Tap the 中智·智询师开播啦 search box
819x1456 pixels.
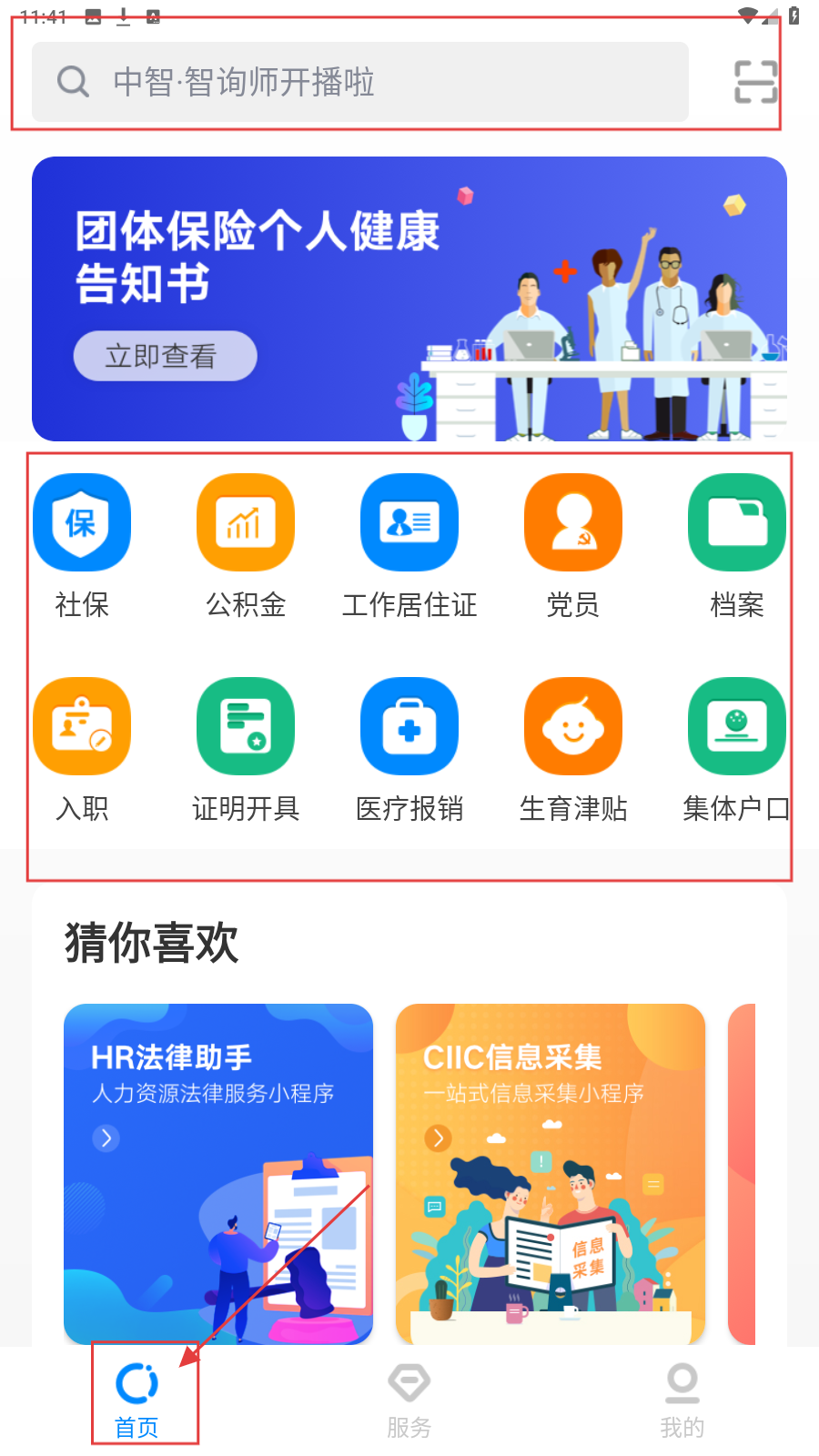point(359,82)
